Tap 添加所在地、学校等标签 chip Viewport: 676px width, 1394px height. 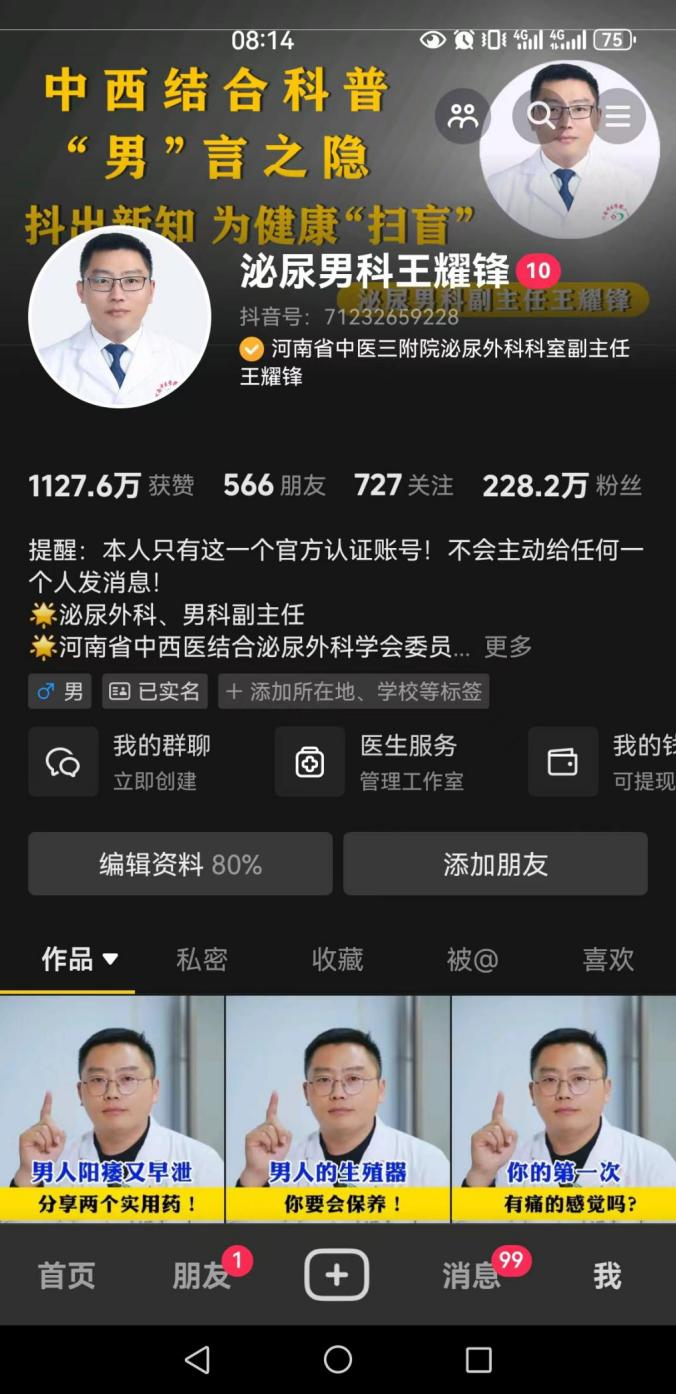(x=354, y=691)
